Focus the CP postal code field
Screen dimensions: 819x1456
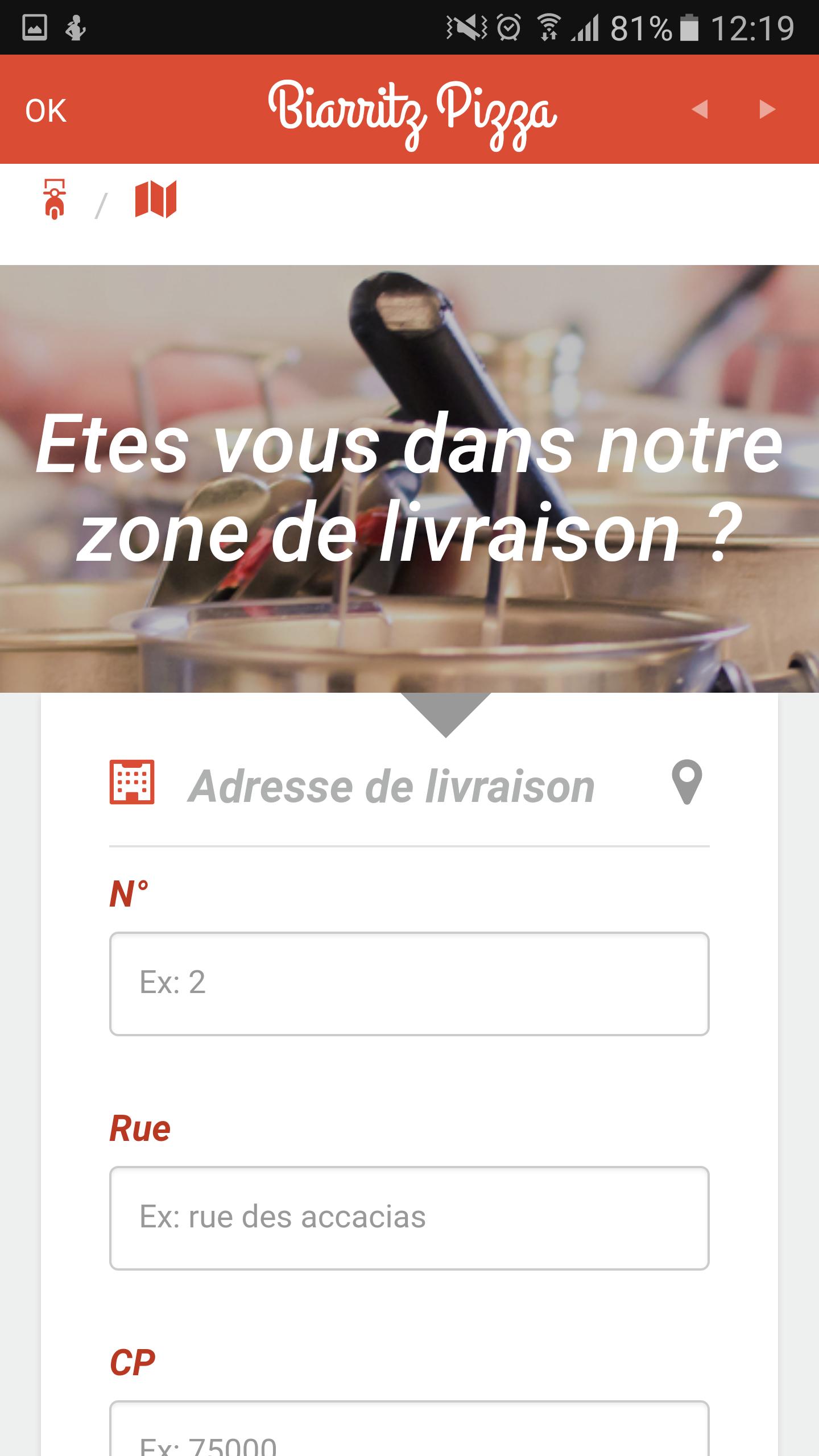coord(409,1433)
